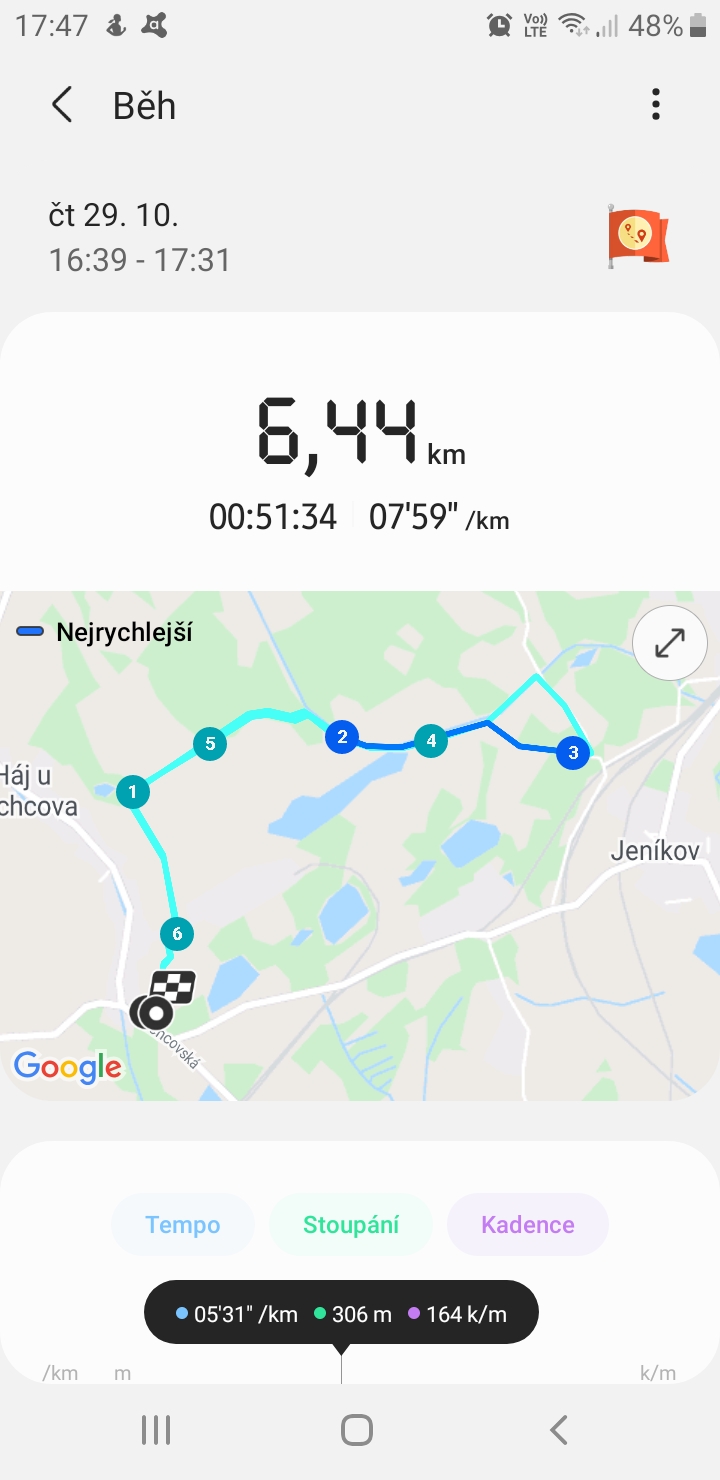Go back from the Běh screen
Screen dimensions: 720x1480
coord(62,105)
